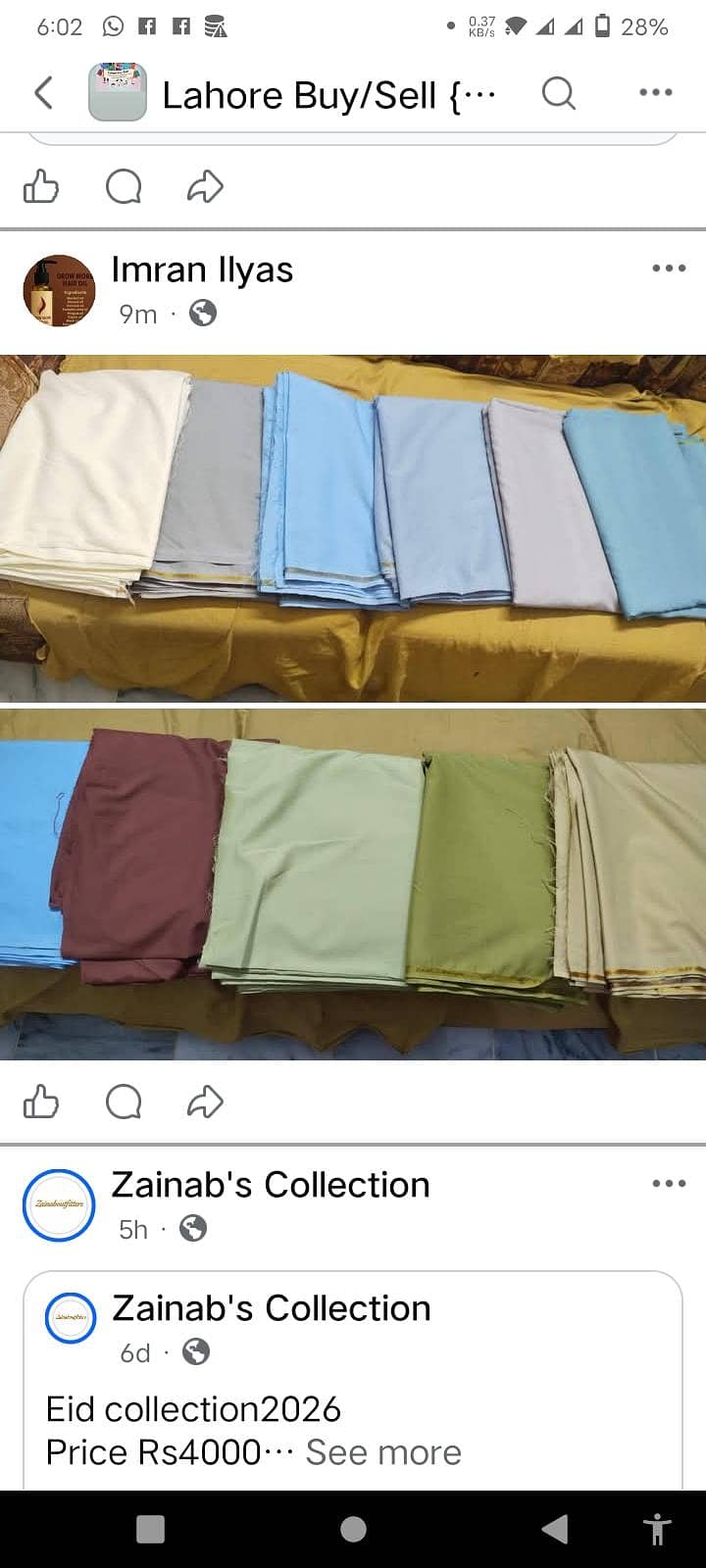
Task: Open Lahore Buy/Sell group info
Action: (328, 95)
